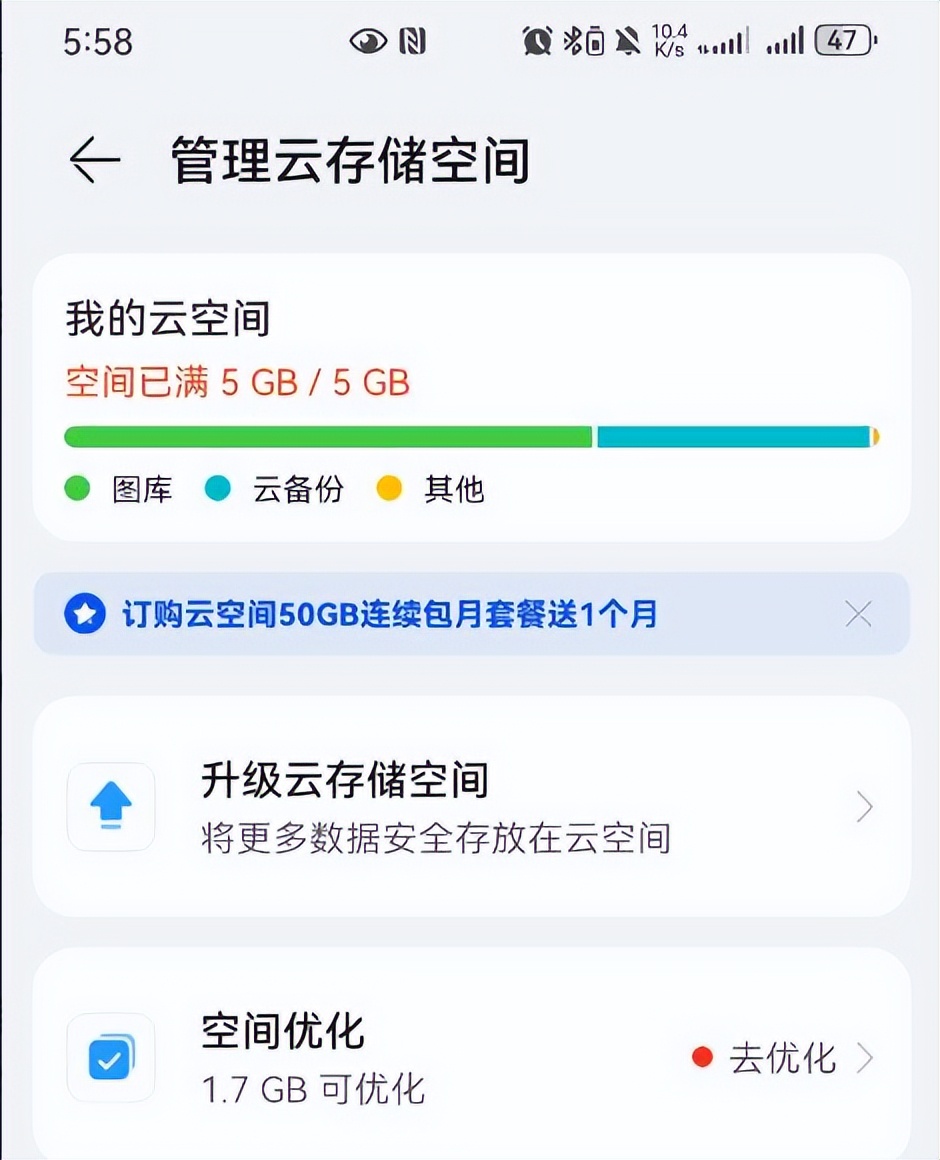Tap the teal 云备份 legend dot
This screenshot has height=1160, width=940.
(x=217, y=489)
